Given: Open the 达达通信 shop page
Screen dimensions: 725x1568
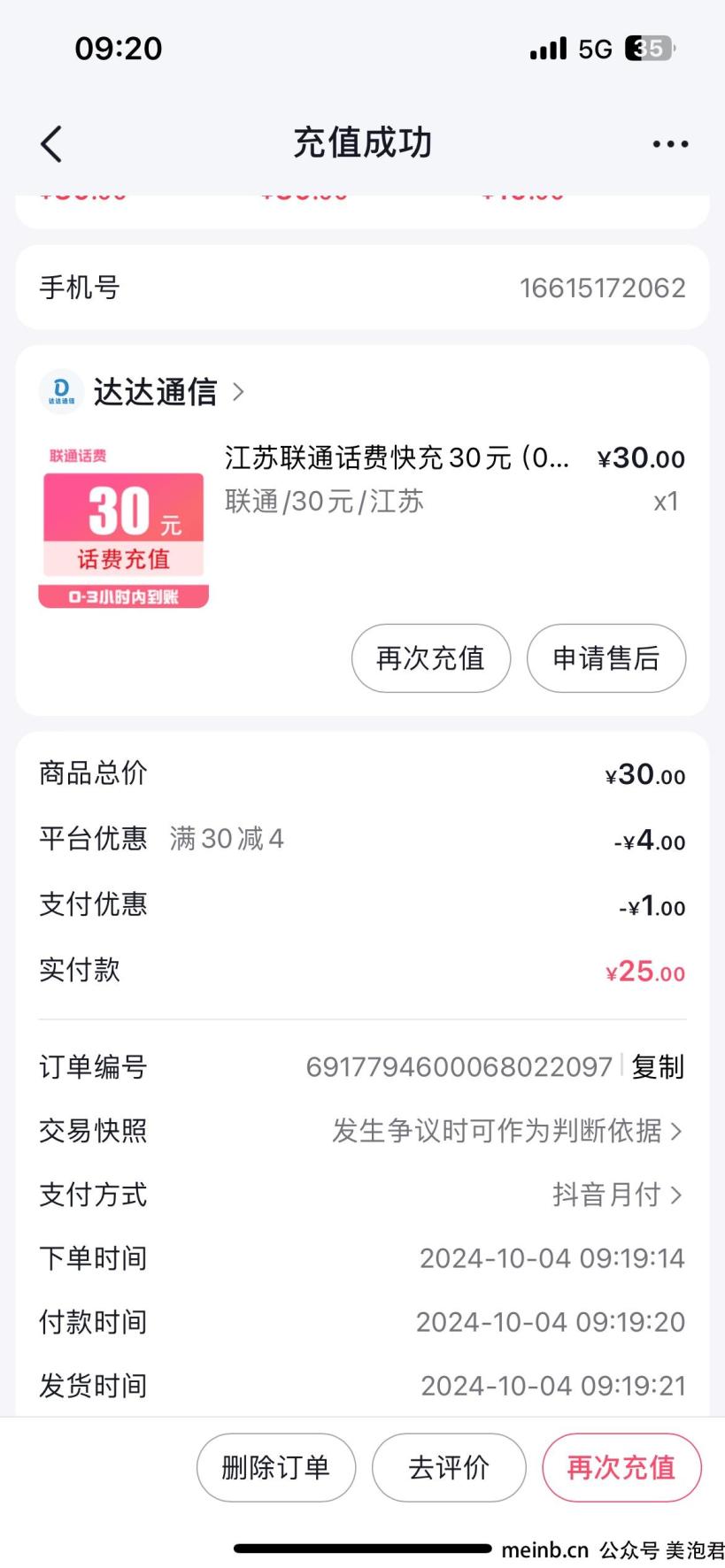Looking at the screenshot, I should click(x=142, y=391).
